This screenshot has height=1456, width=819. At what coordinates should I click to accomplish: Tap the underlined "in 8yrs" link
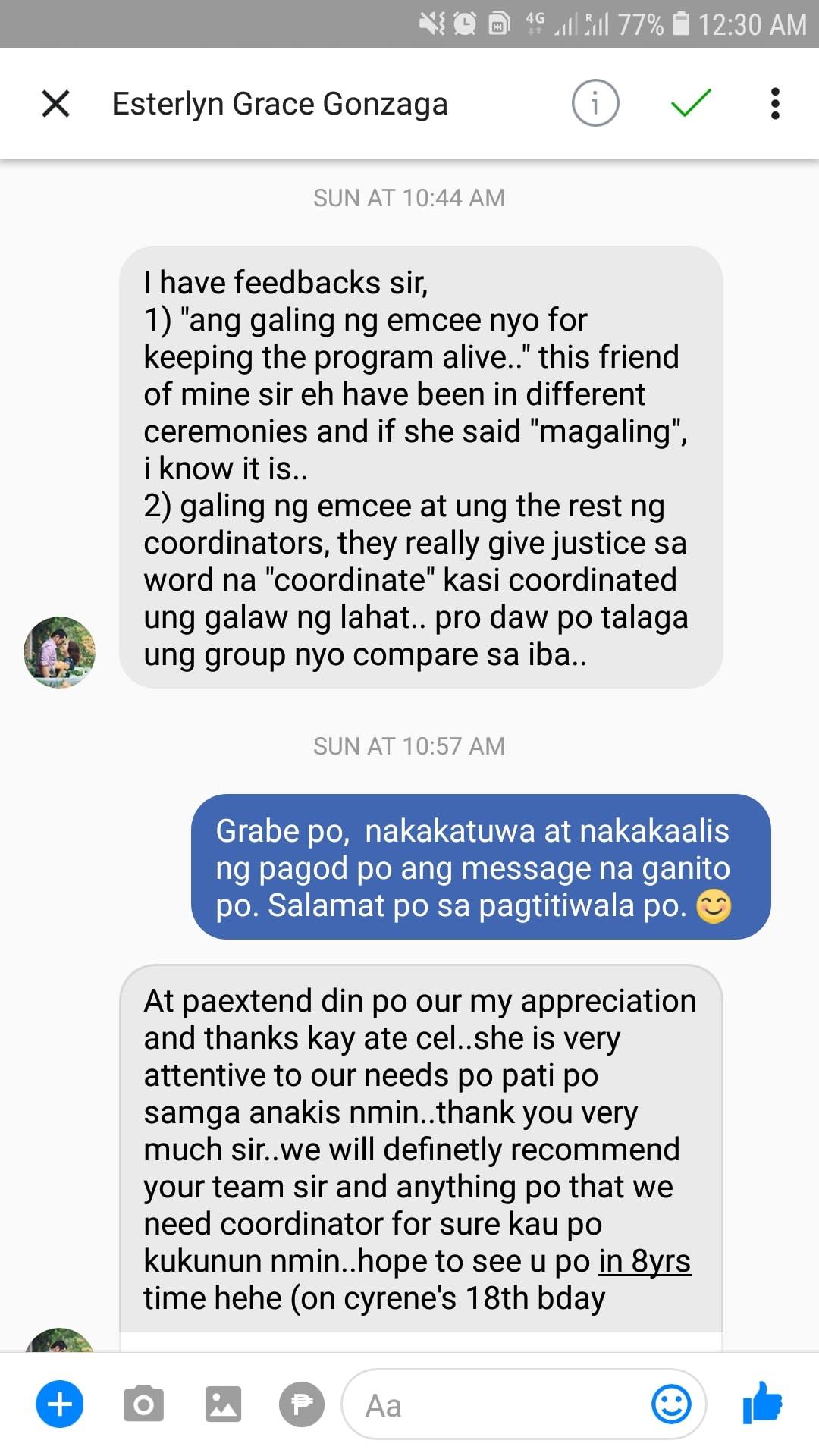point(645,1261)
